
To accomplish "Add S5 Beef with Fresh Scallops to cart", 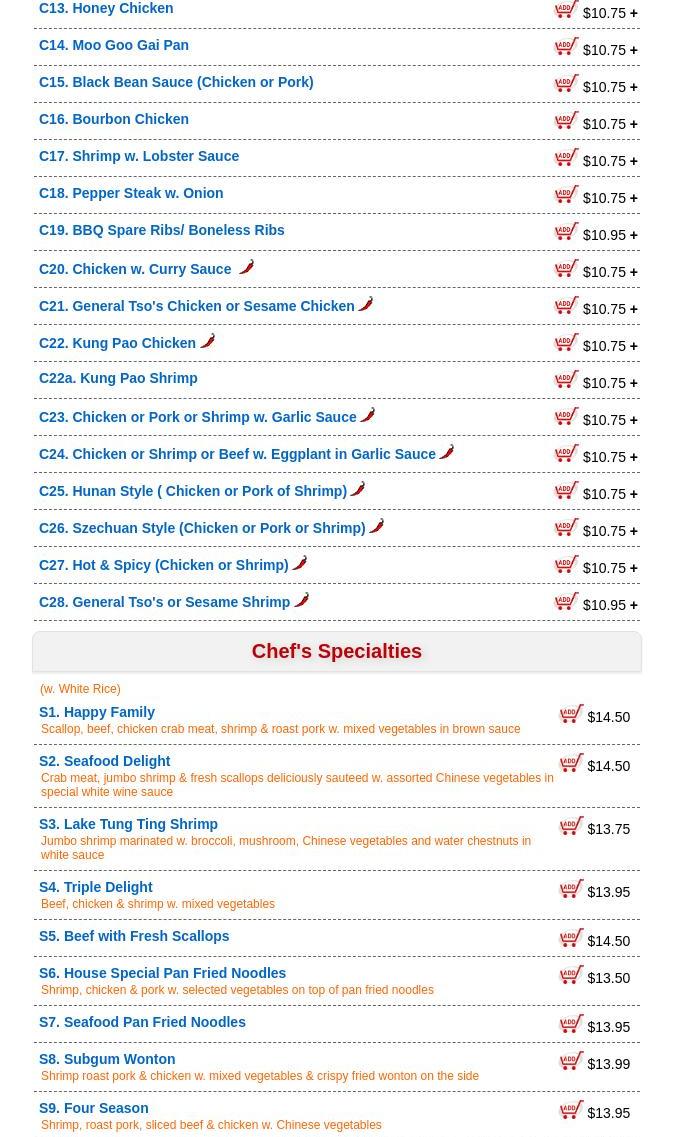I will [x=571, y=938].
